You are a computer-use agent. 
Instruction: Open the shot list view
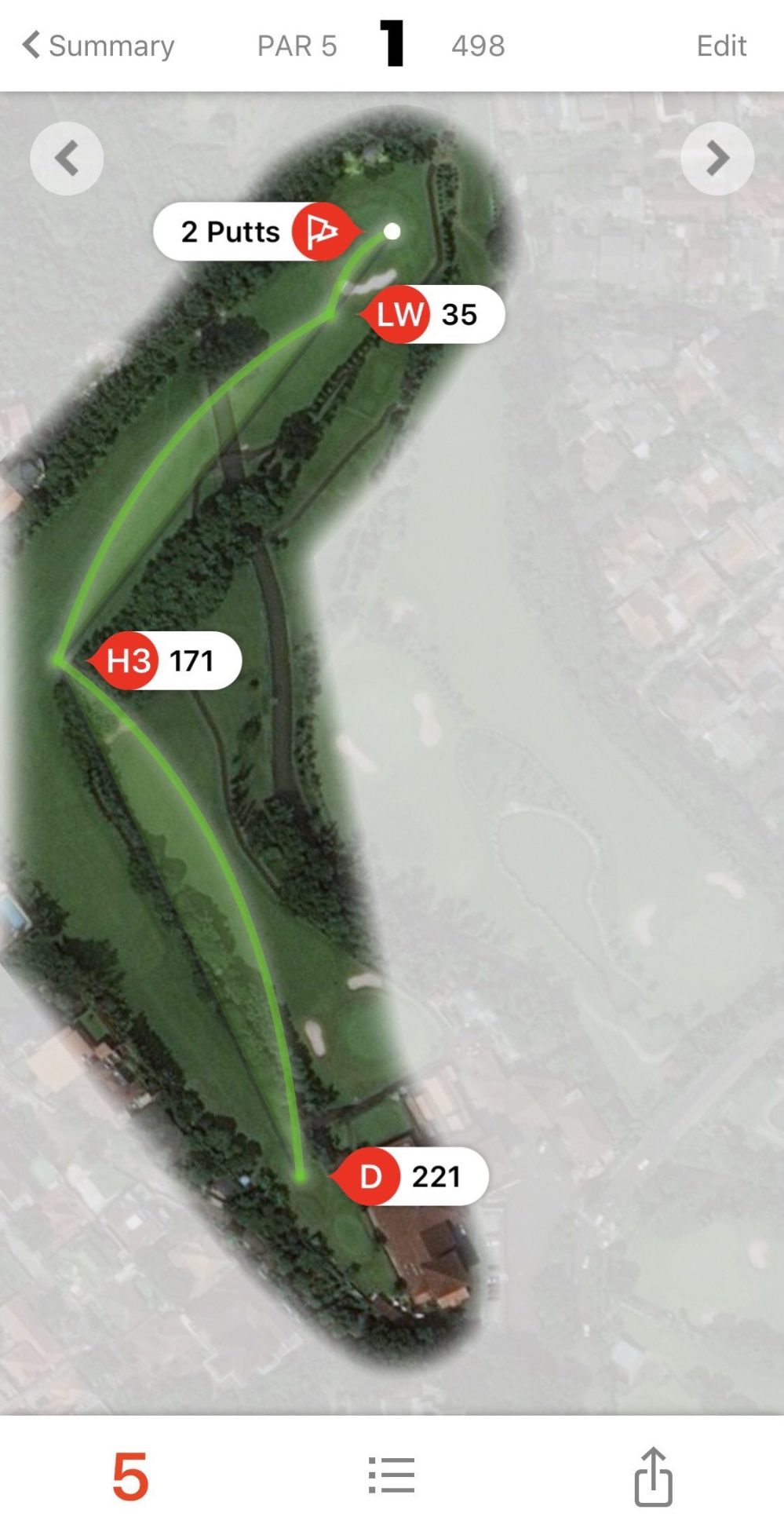(x=392, y=1475)
